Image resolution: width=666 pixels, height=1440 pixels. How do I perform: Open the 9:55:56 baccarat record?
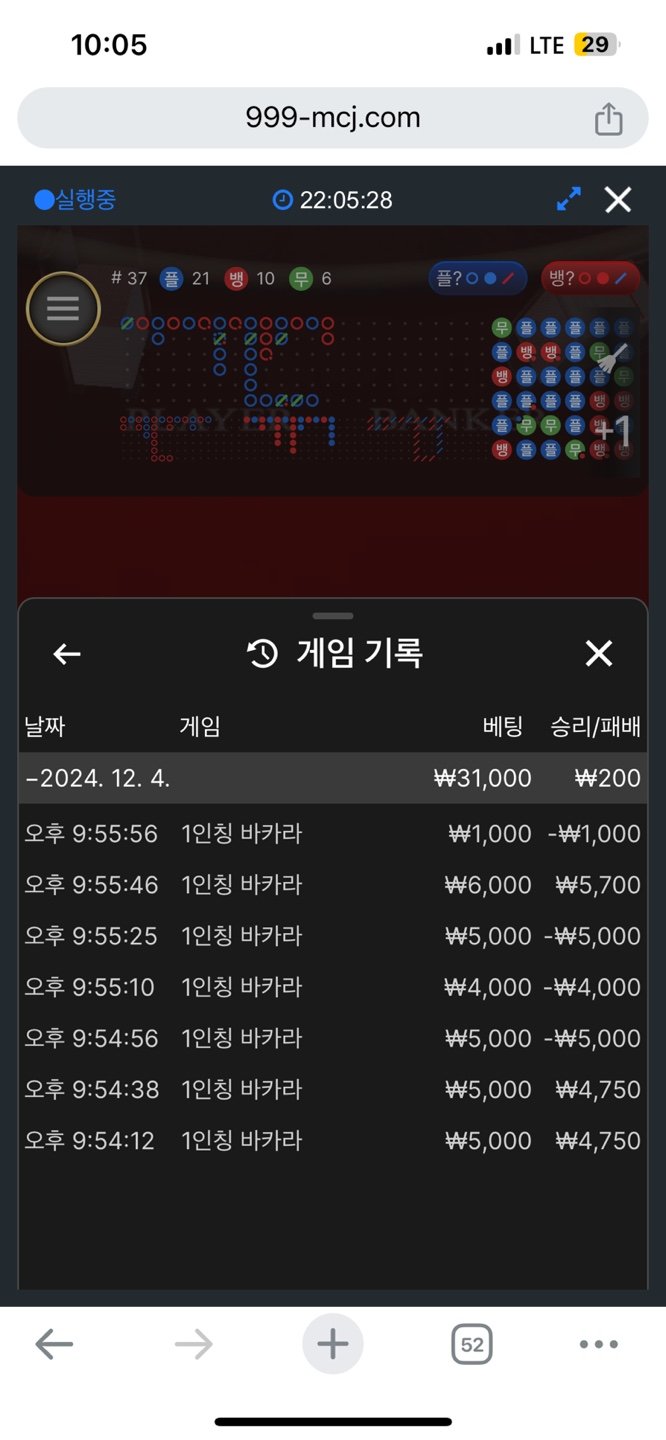click(x=332, y=834)
